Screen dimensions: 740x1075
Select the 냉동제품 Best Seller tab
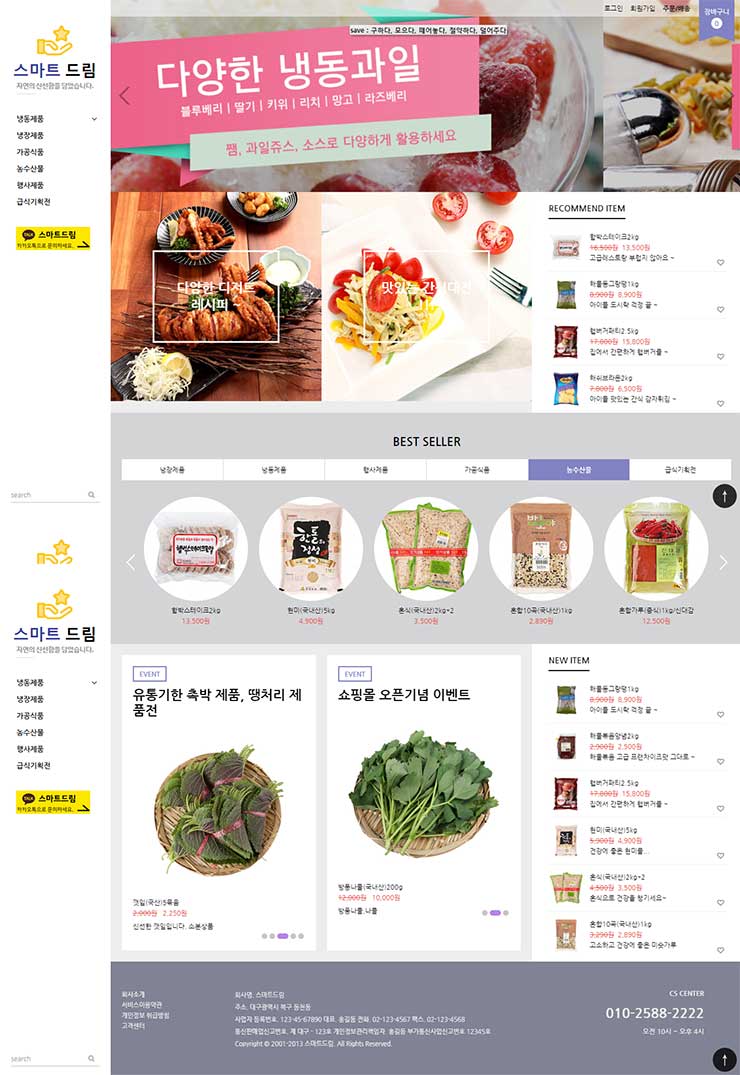(x=274, y=470)
